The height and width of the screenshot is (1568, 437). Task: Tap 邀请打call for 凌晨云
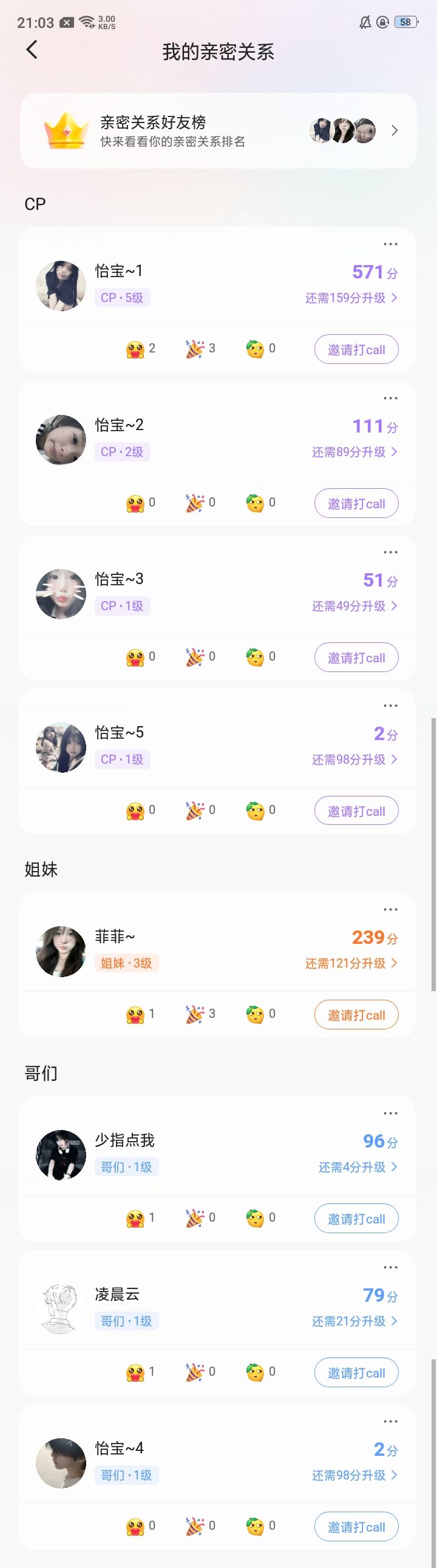click(x=356, y=1373)
